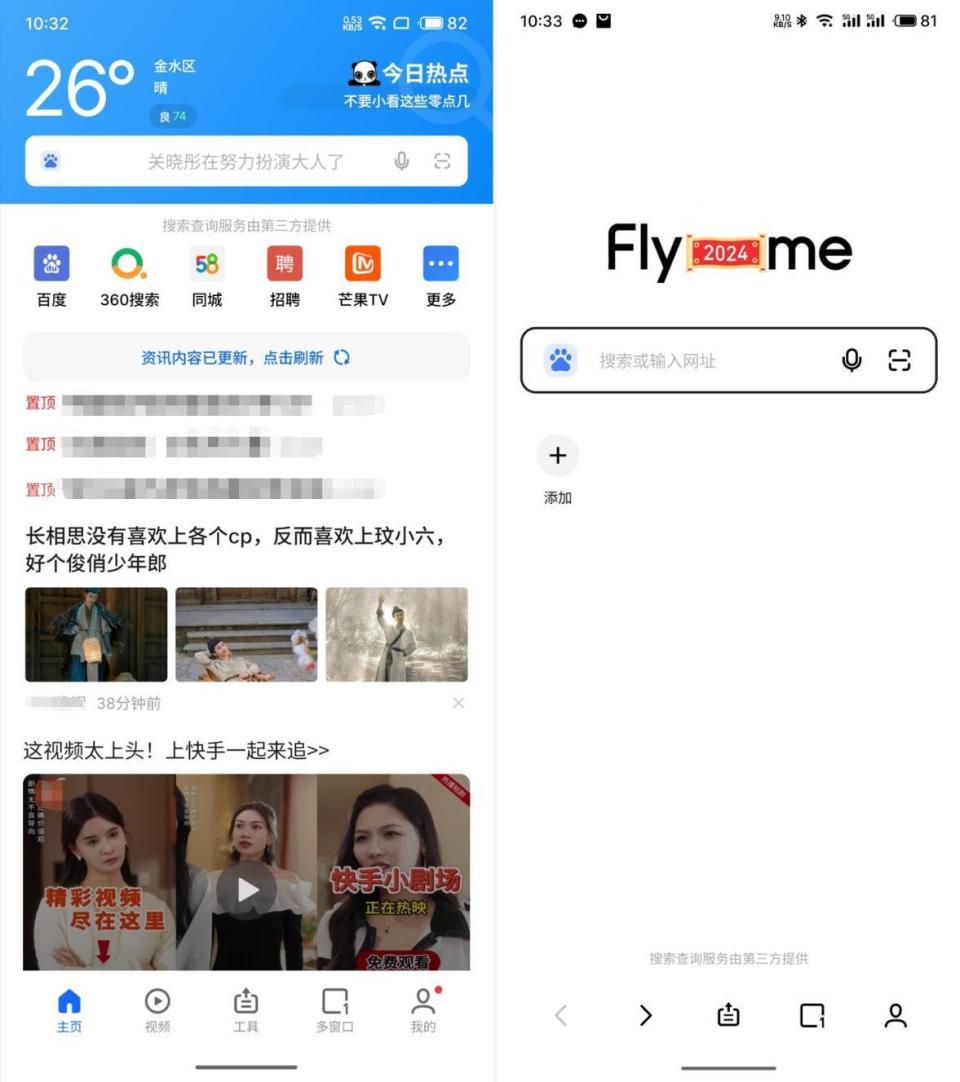Select the 360搜索 search engine icon
The image size is (960, 1082).
(129, 267)
